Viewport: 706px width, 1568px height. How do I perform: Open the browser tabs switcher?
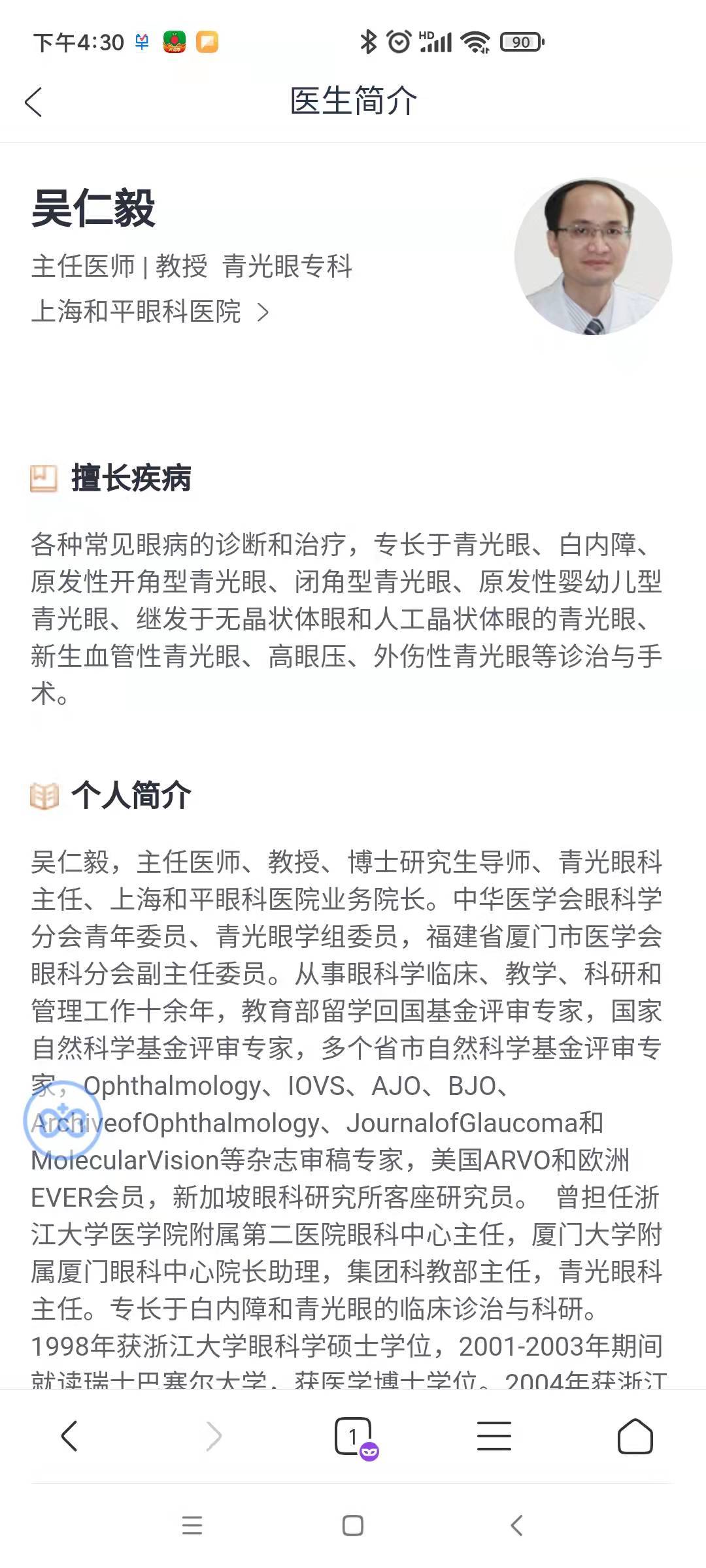(x=354, y=1437)
